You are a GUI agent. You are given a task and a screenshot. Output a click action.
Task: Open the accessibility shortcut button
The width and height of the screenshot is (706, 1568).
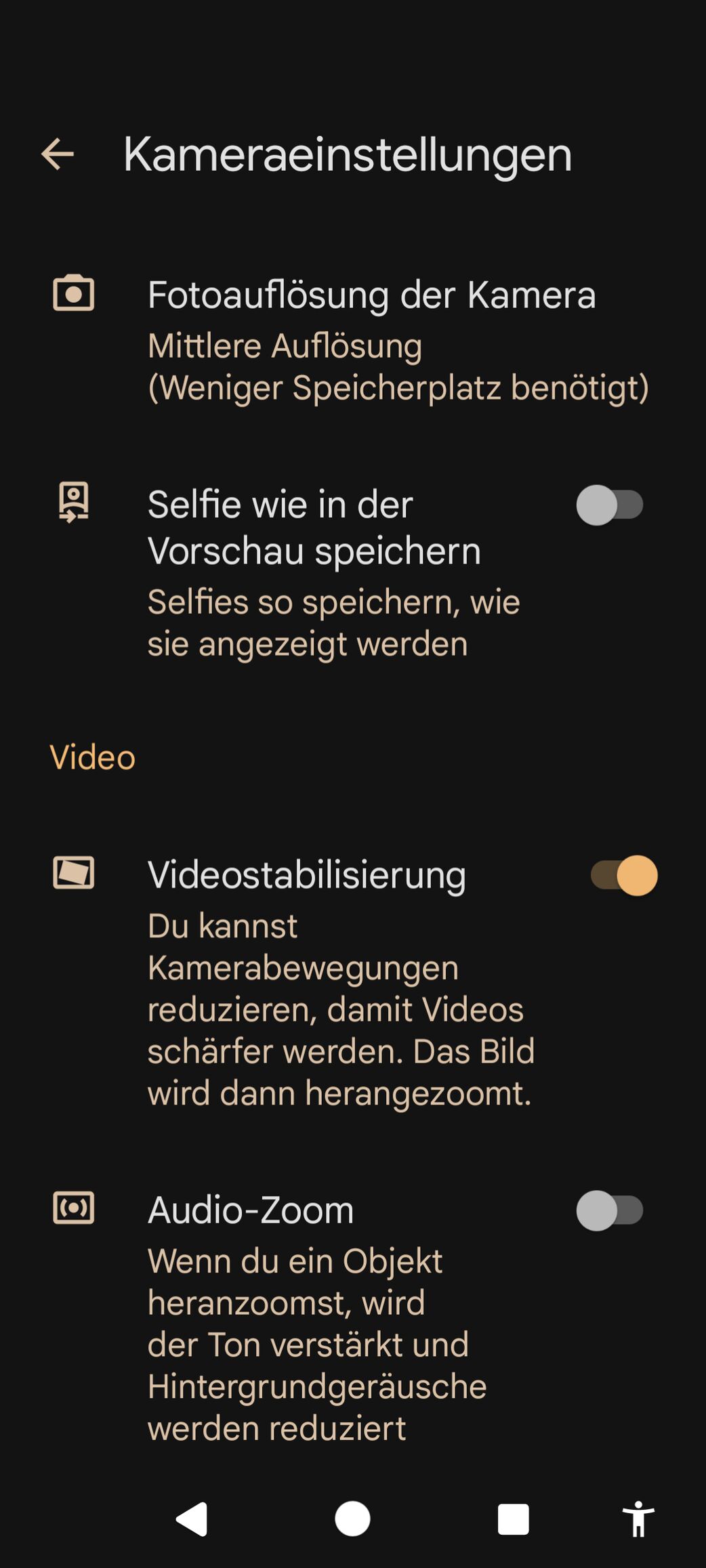tap(638, 1519)
